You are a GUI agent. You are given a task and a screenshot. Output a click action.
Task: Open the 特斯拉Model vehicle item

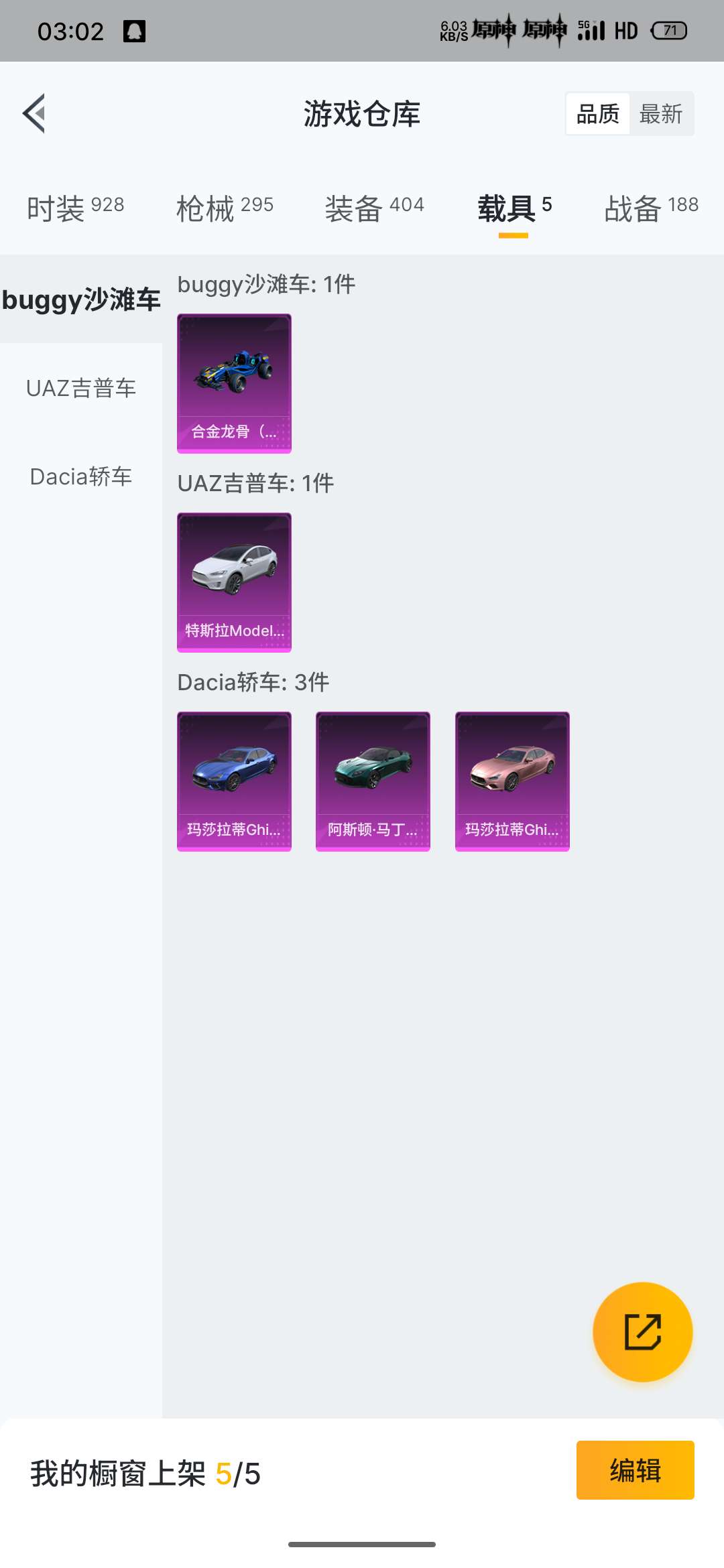(234, 582)
